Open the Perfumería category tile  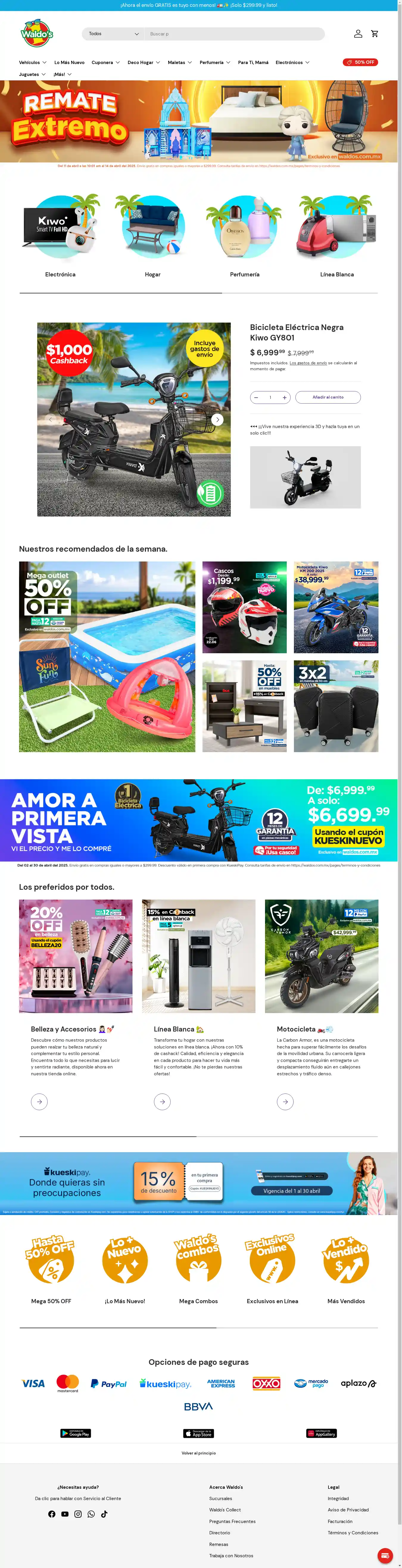click(244, 237)
